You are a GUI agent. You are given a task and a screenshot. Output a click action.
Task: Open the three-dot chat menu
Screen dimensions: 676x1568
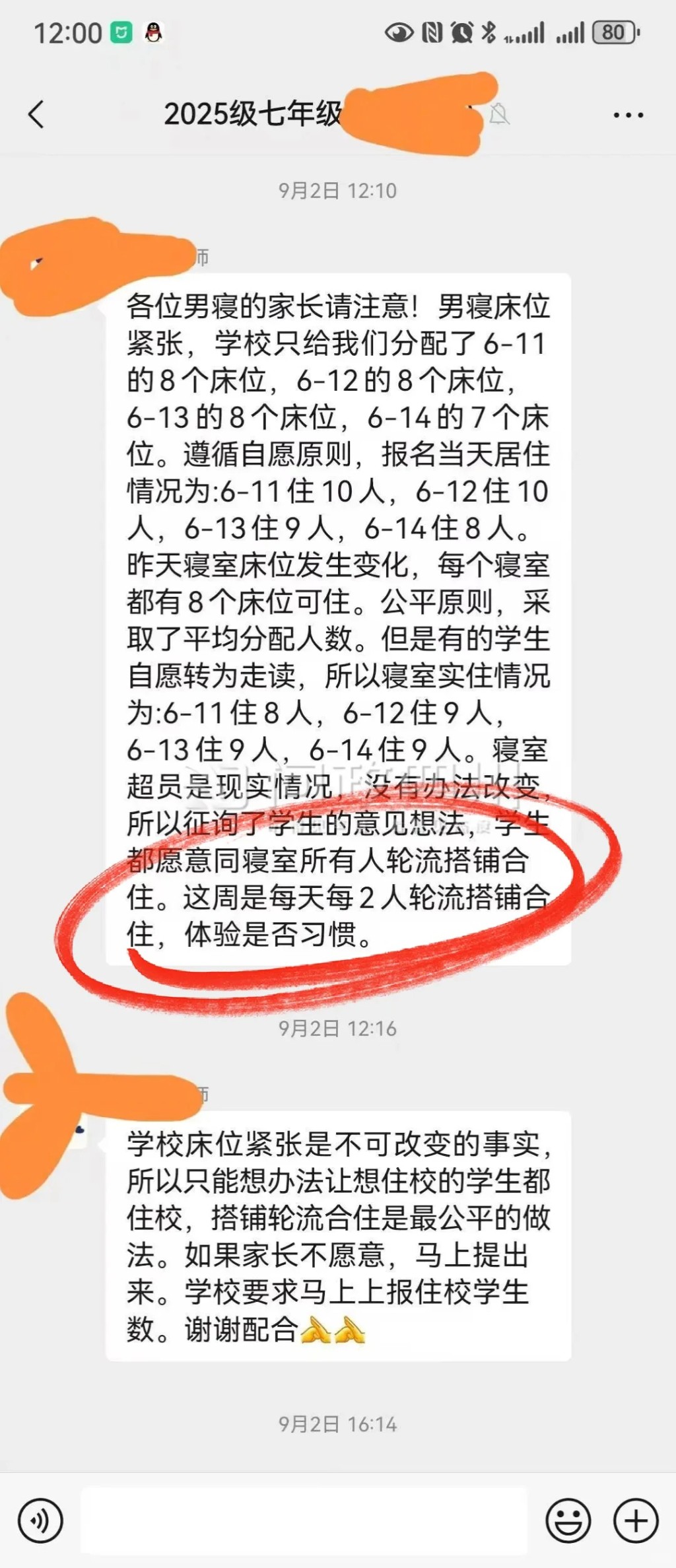point(628,115)
